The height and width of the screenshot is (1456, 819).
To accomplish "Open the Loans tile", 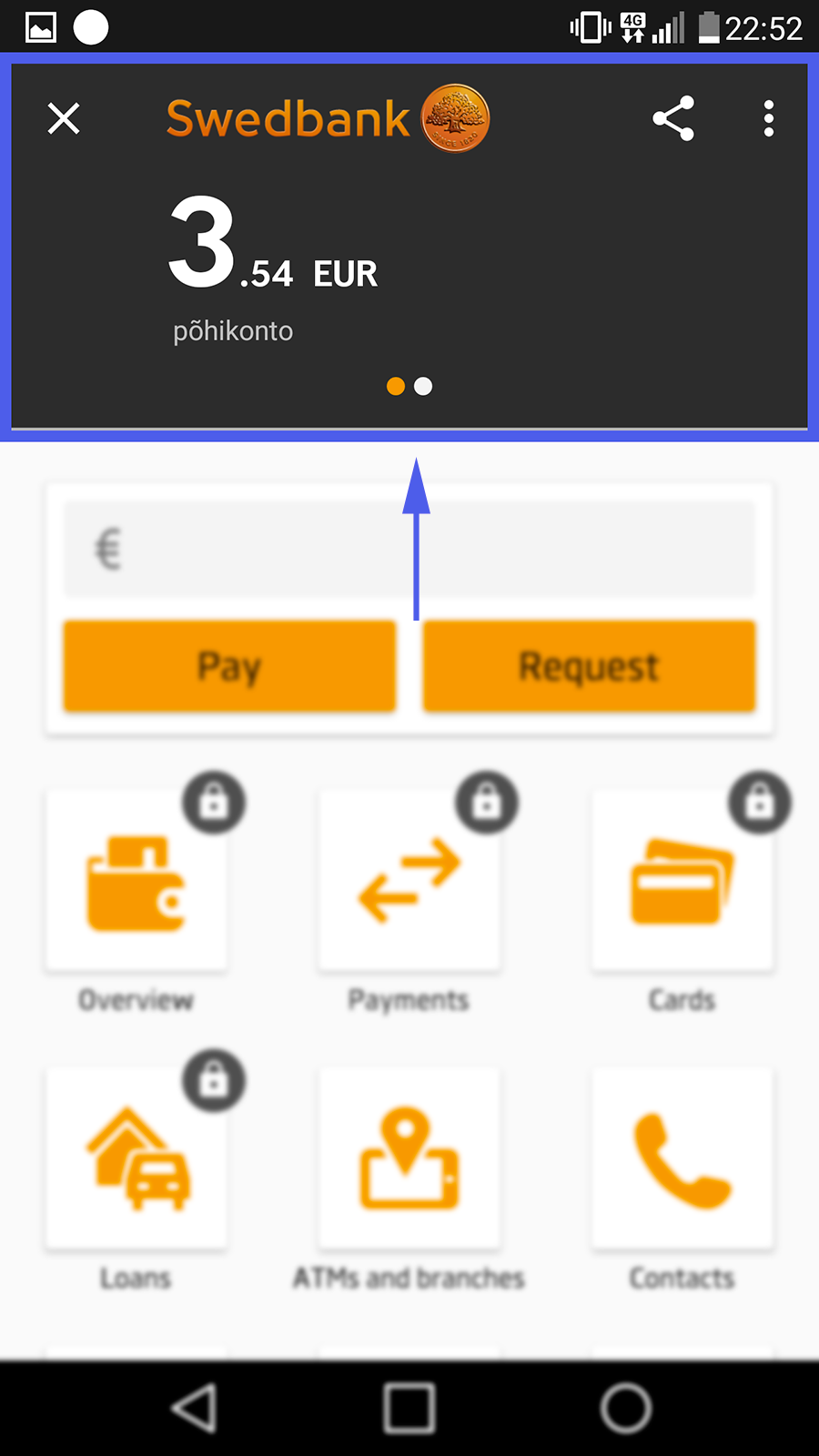I will pyautogui.click(x=136, y=1158).
